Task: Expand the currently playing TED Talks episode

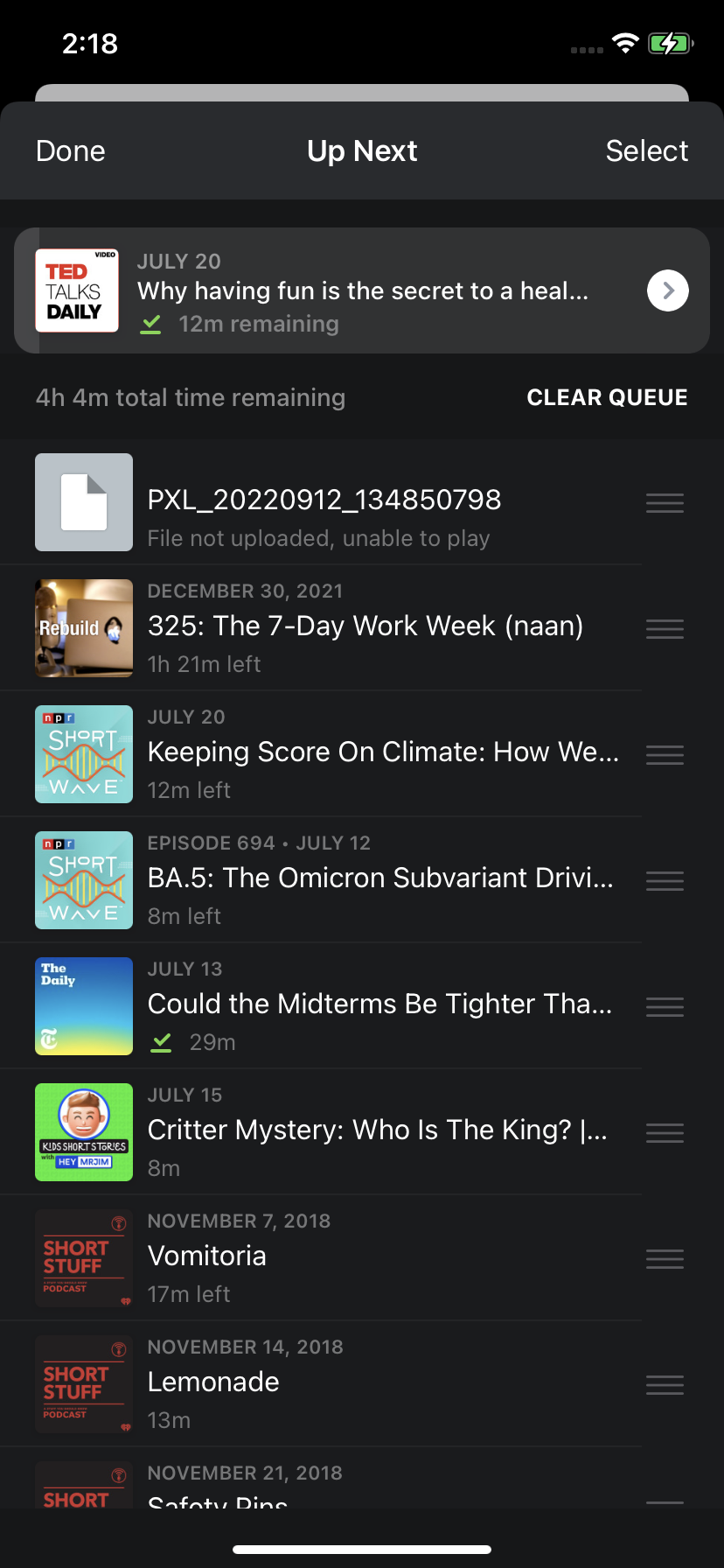Action: (667, 290)
